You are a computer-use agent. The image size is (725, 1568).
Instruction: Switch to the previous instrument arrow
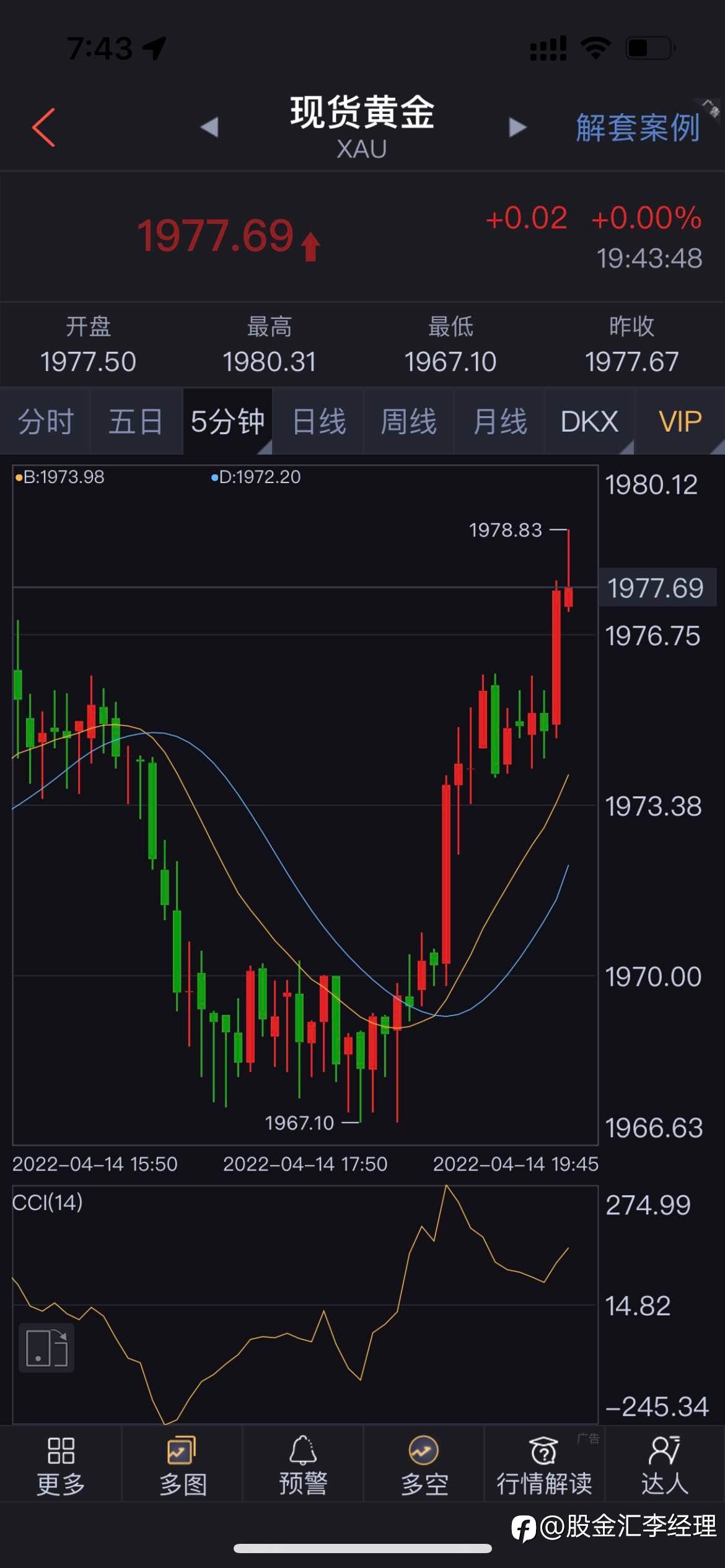coord(209,127)
